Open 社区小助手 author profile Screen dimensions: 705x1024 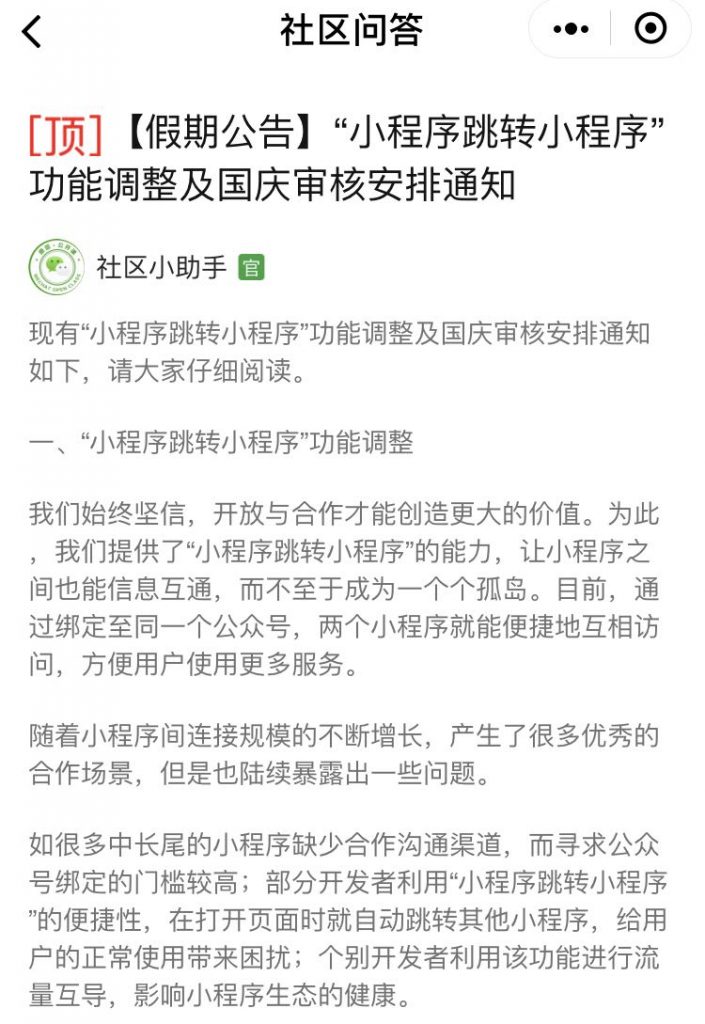[x=161, y=266]
